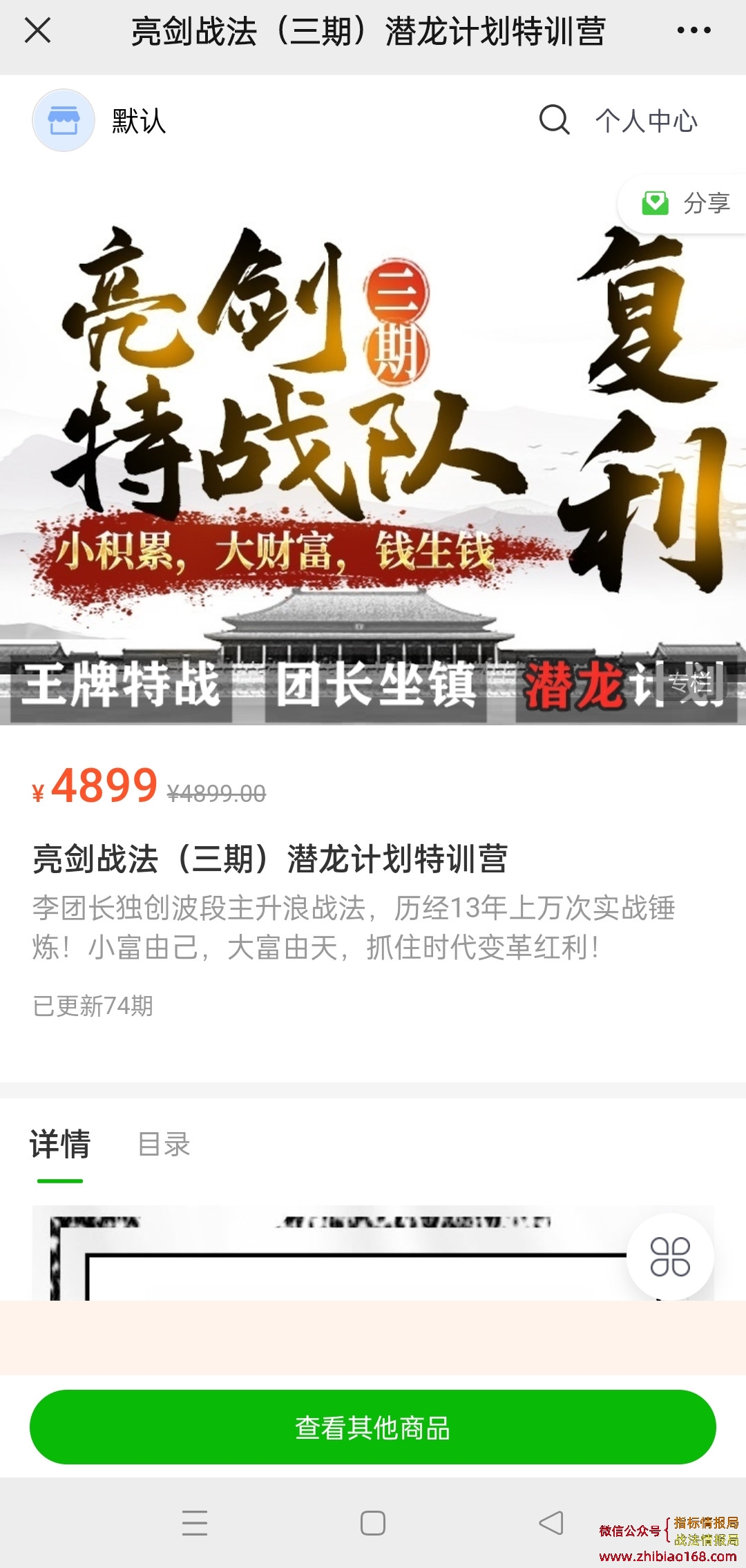Screen dimensions: 746x1568
Task: Go to the system home screen
Action: [x=372, y=1523]
